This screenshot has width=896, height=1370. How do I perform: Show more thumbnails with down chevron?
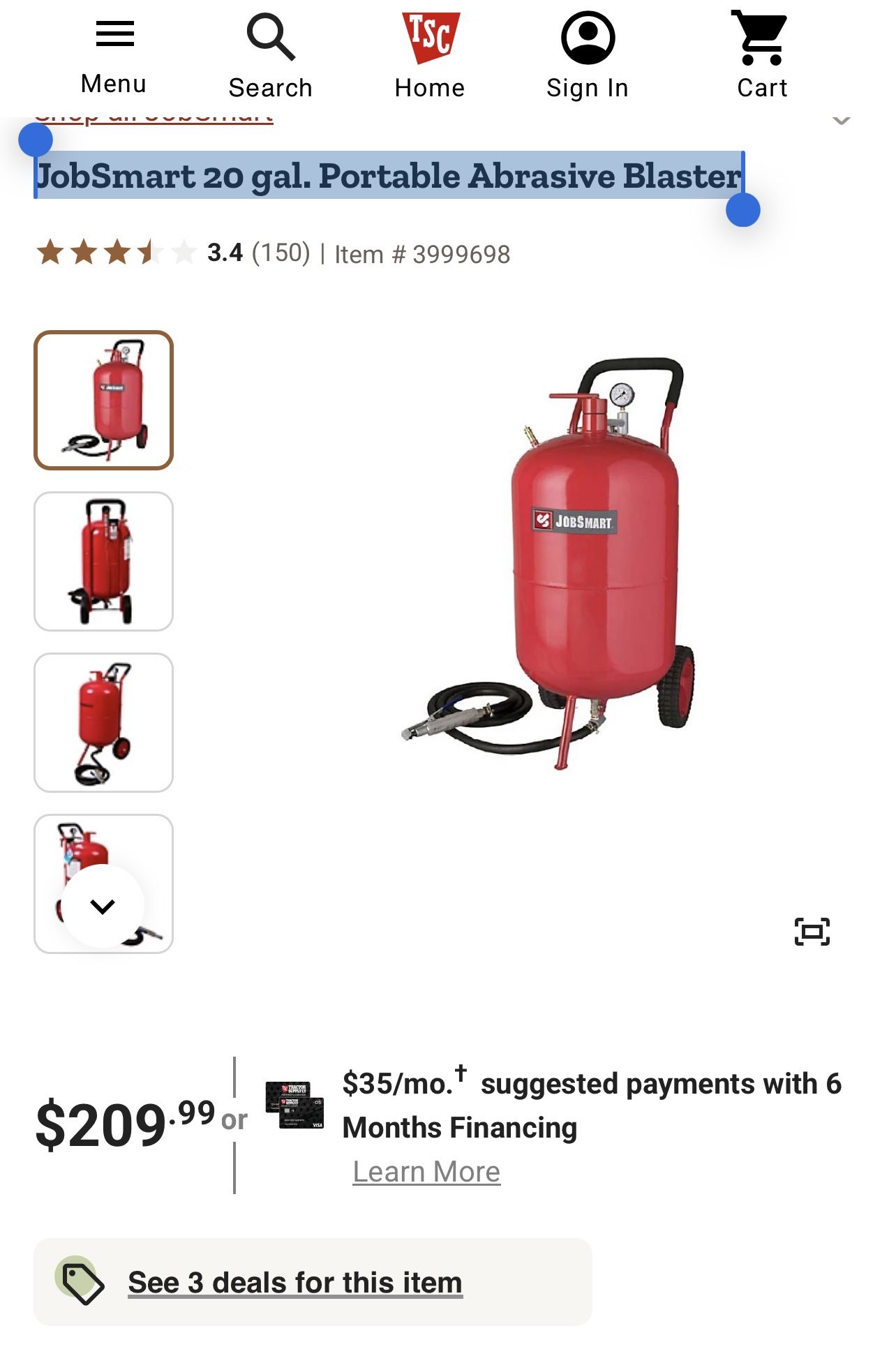(x=103, y=906)
